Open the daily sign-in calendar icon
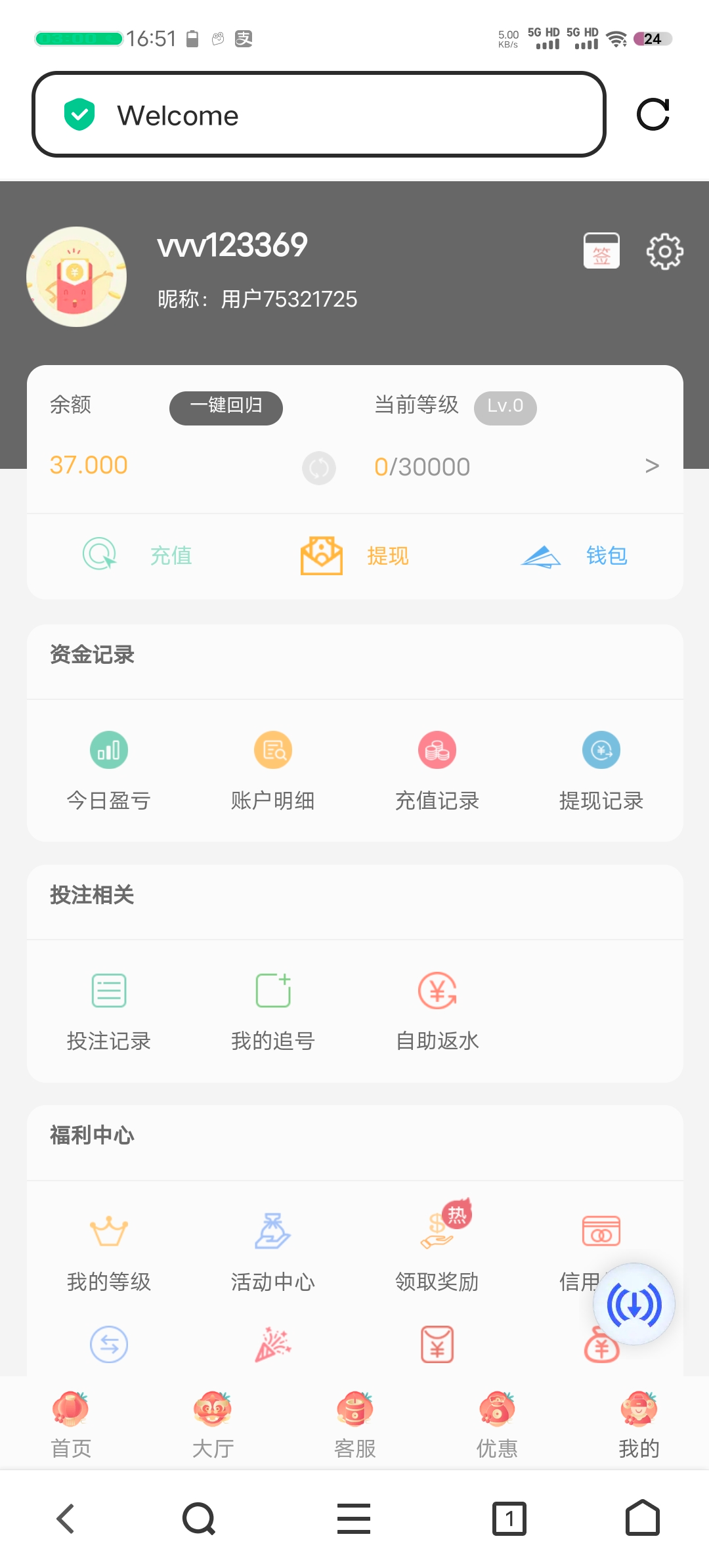The width and height of the screenshot is (709, 1568). click(x=601, y=251)
